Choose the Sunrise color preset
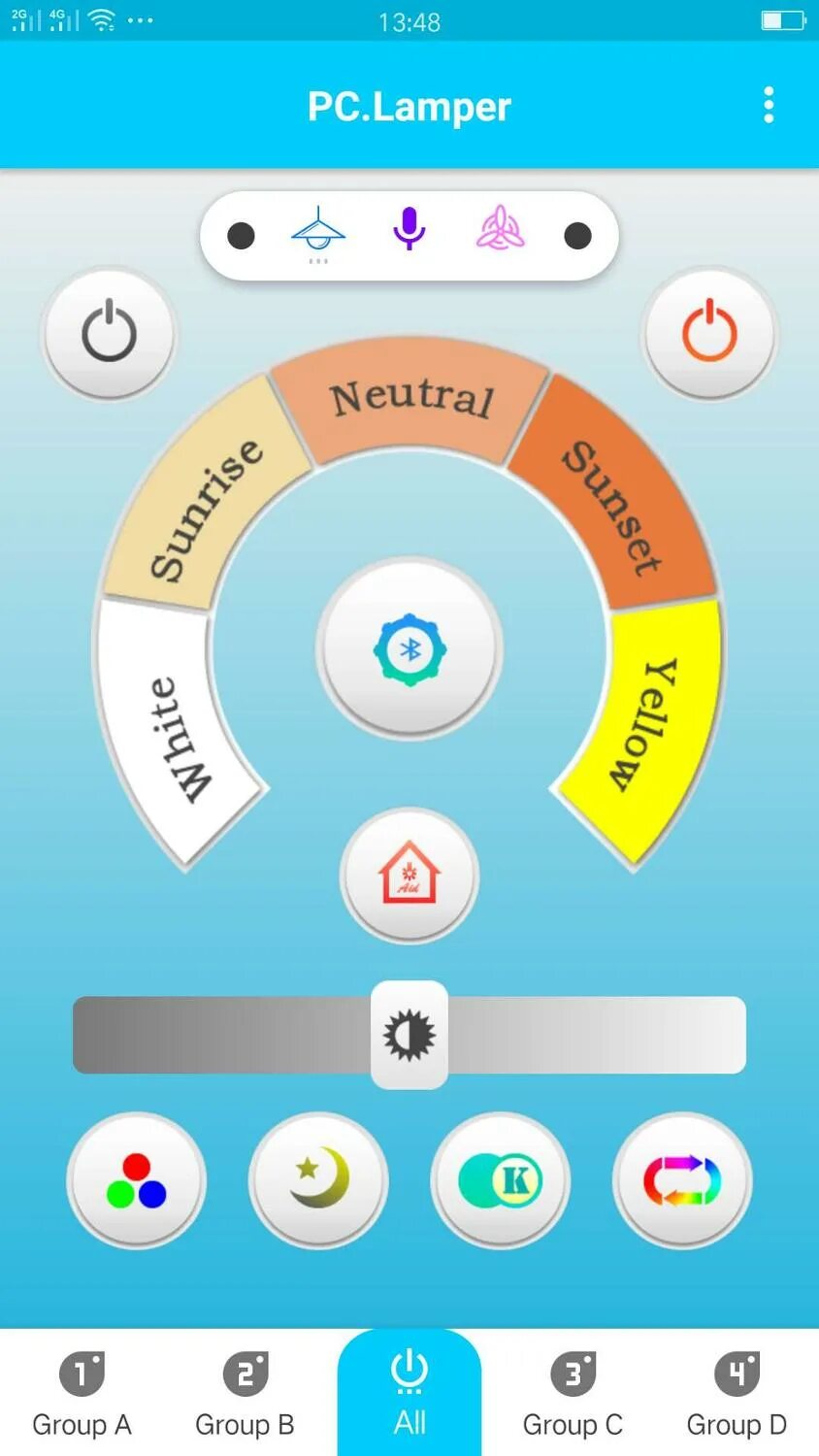 (x=206, y=497)
